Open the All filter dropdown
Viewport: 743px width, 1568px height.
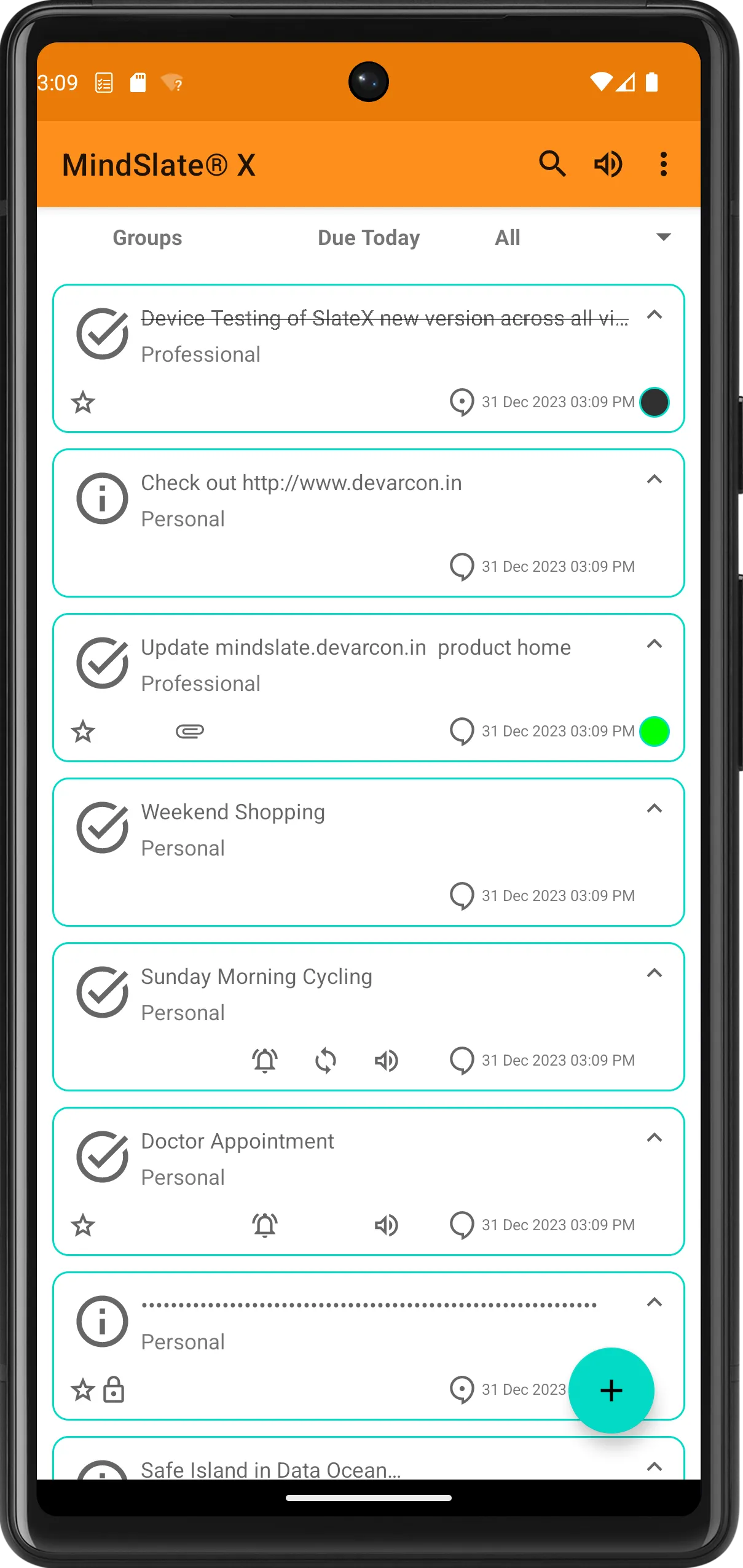(x=581, y=238)
